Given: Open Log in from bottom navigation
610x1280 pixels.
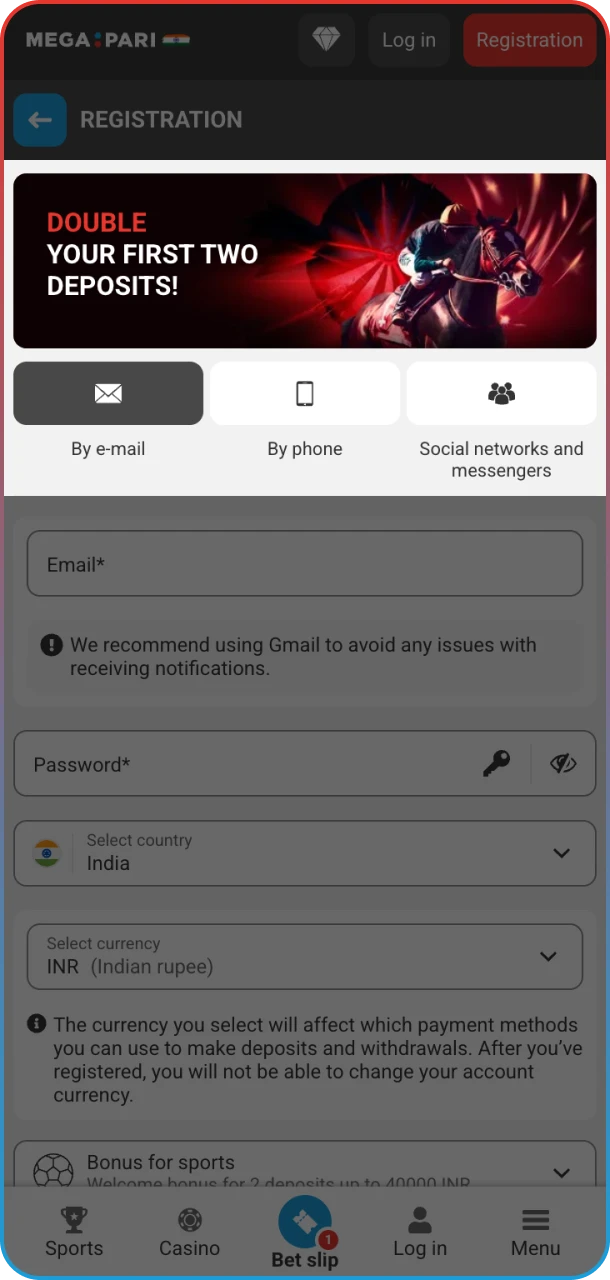Looking at the screenshot, I should (420, 1232).
